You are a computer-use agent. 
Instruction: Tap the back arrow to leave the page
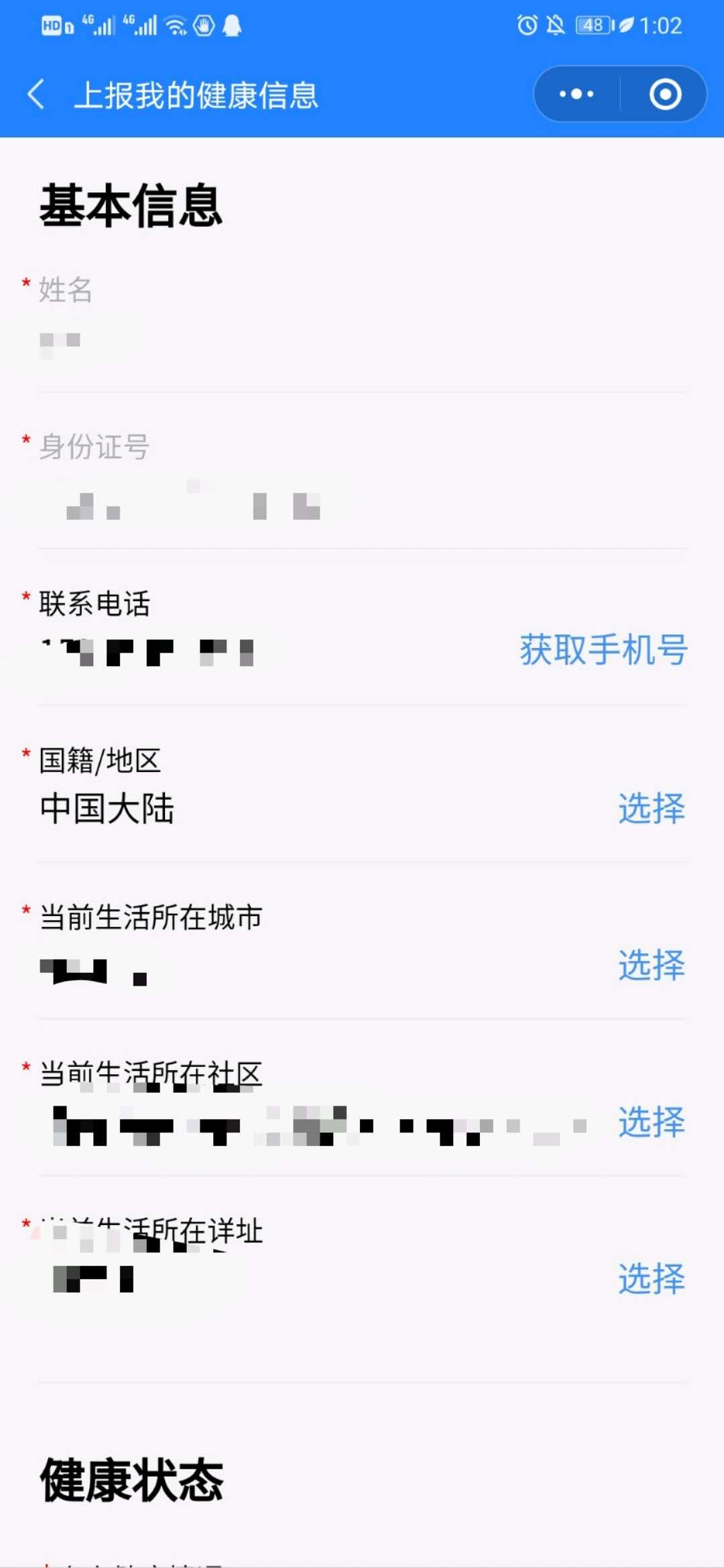click(x=36, y=94)
